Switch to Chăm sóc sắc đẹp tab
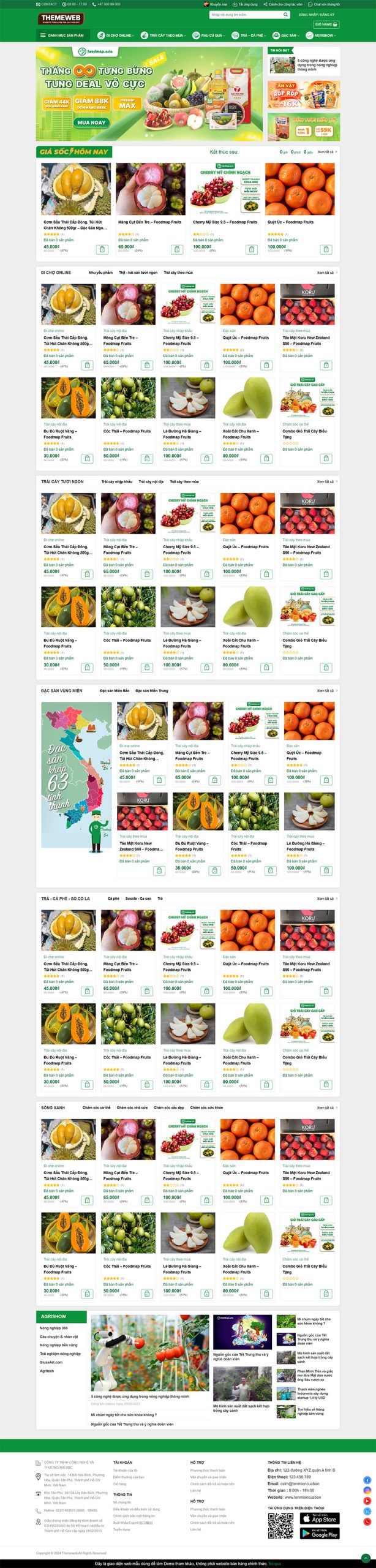Screen dimensions: 376x1568 pos(168,1107)
